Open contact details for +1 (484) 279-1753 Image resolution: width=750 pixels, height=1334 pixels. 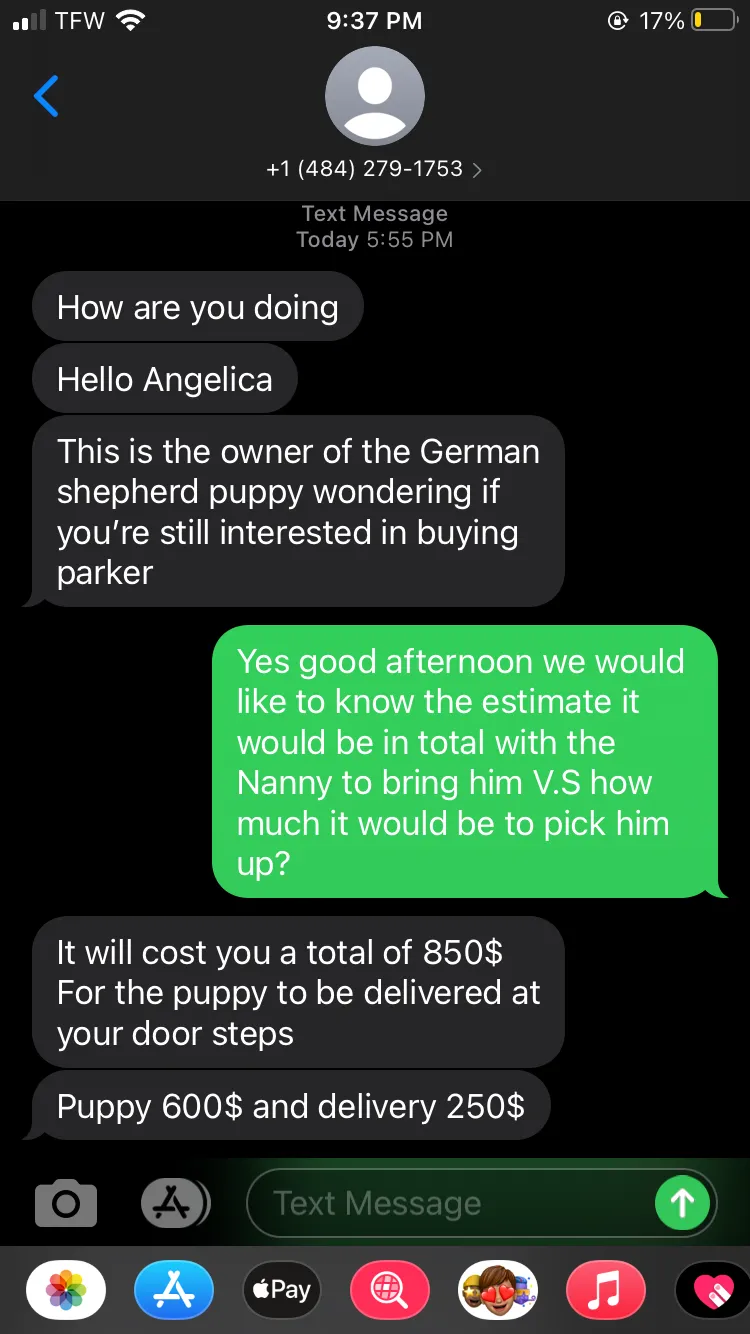tap(374, 169)
